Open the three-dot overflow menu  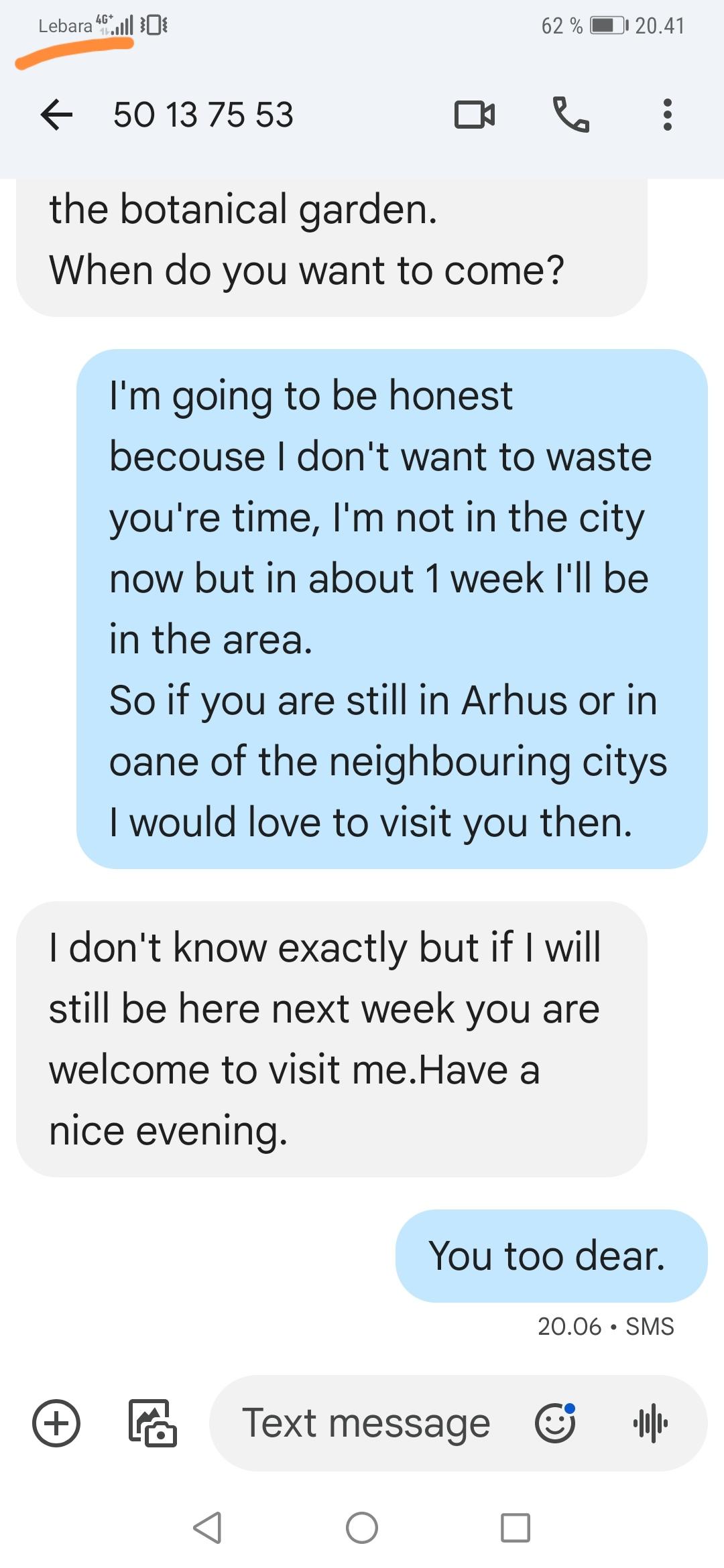click(x=667, y=115)
